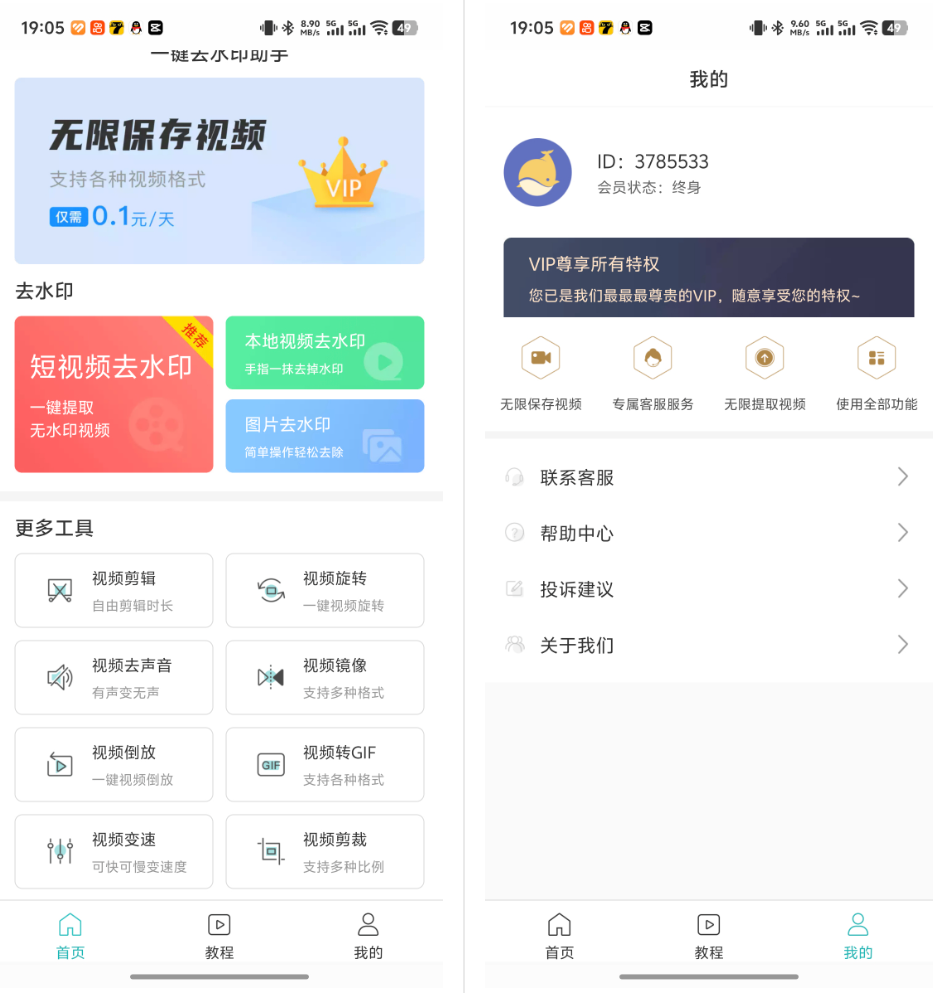Open 图片去水印 tool

(324, 436)
